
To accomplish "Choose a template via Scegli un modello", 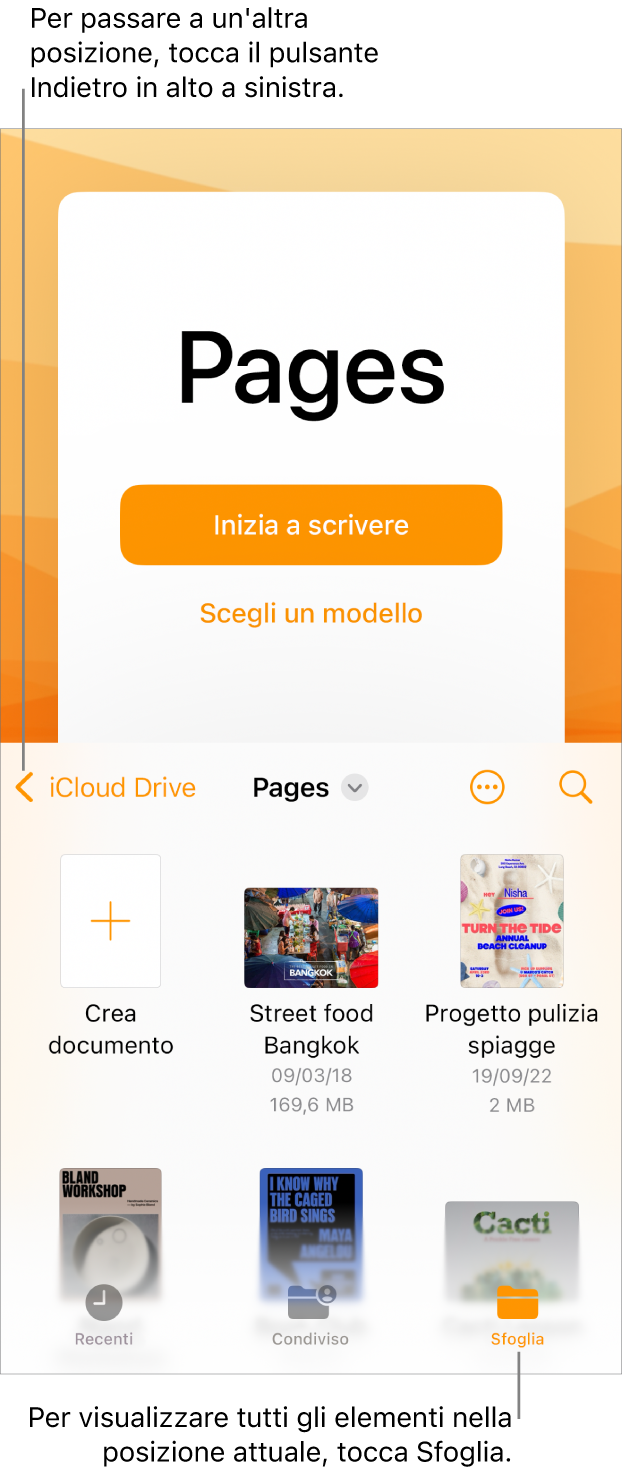I will [x=311, y=613].
